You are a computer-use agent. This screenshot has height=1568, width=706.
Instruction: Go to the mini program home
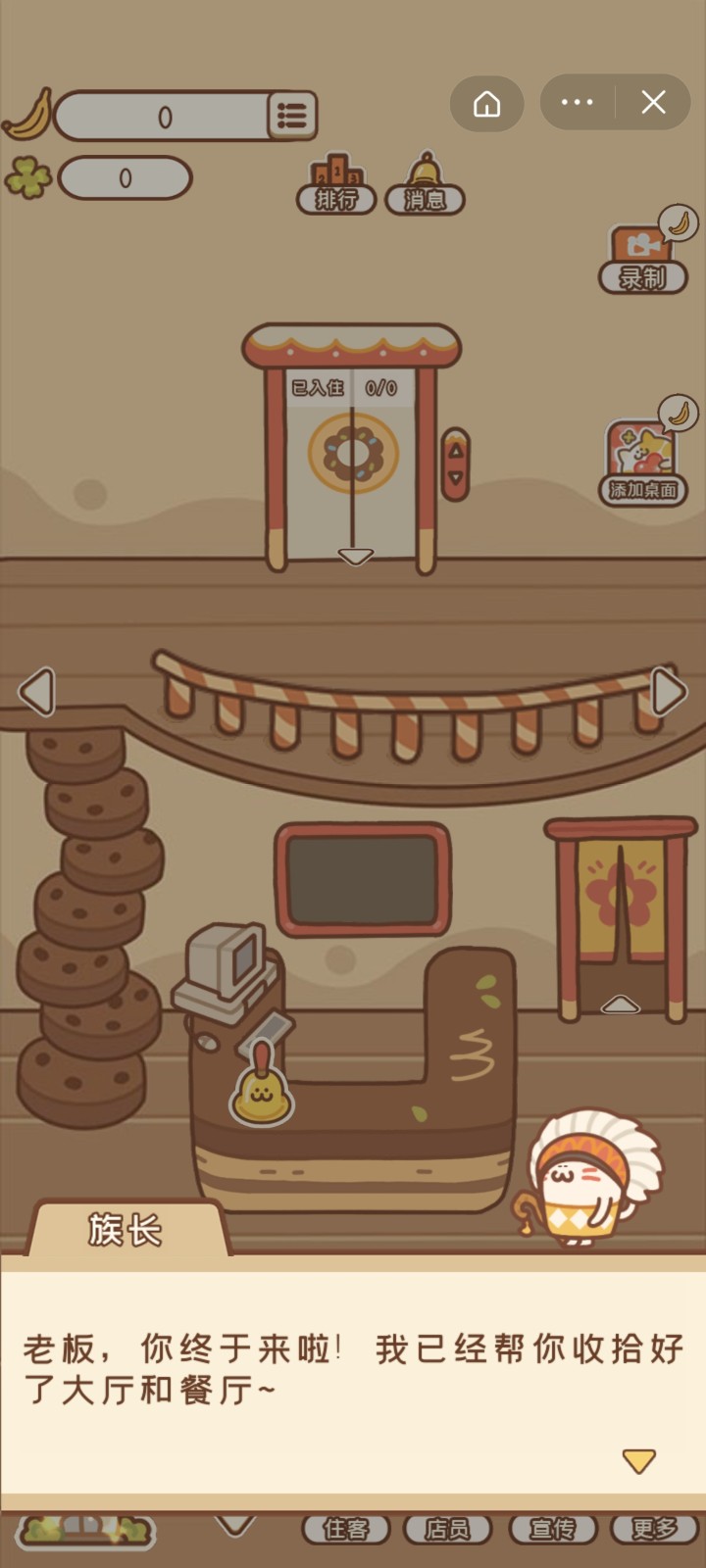487,103
